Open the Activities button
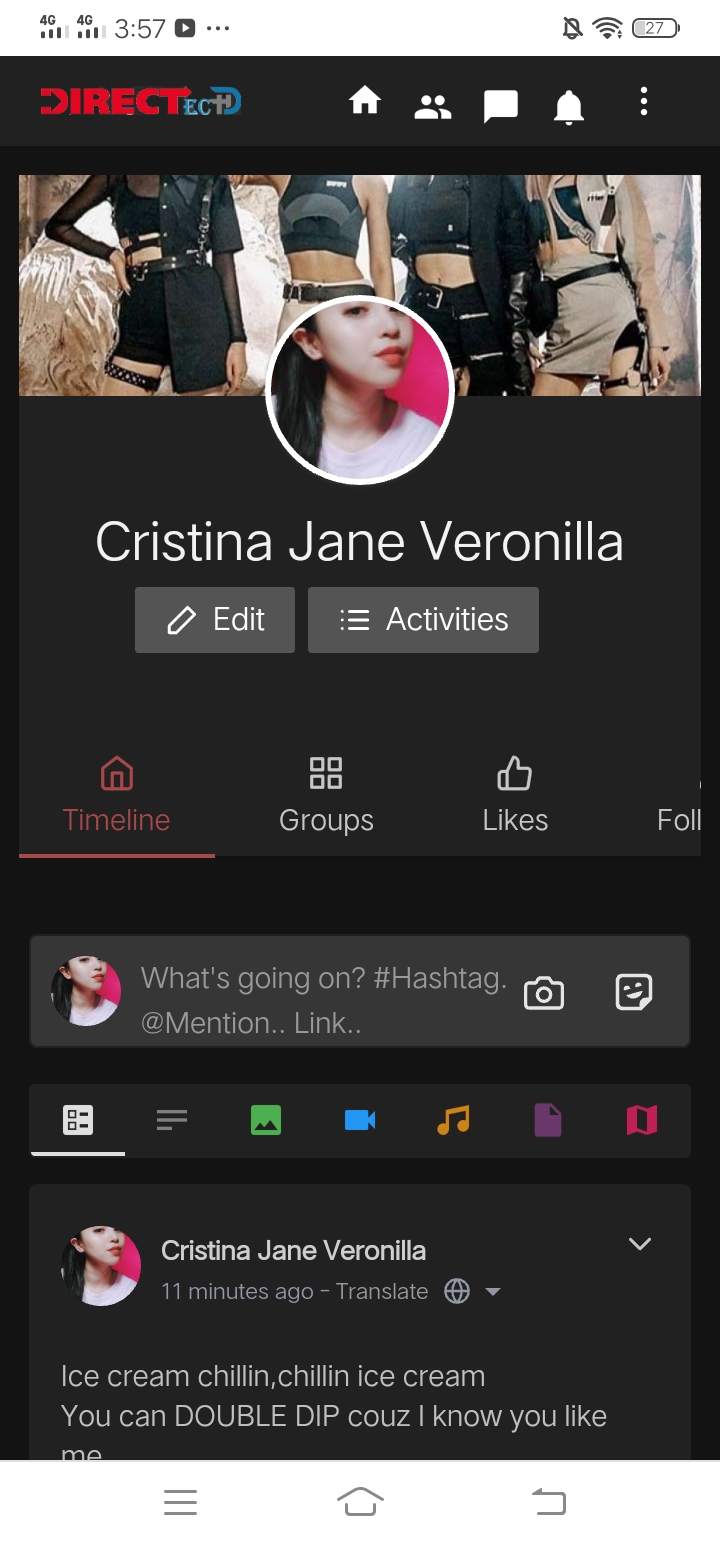720x1544 pixels. coord(423,620)
